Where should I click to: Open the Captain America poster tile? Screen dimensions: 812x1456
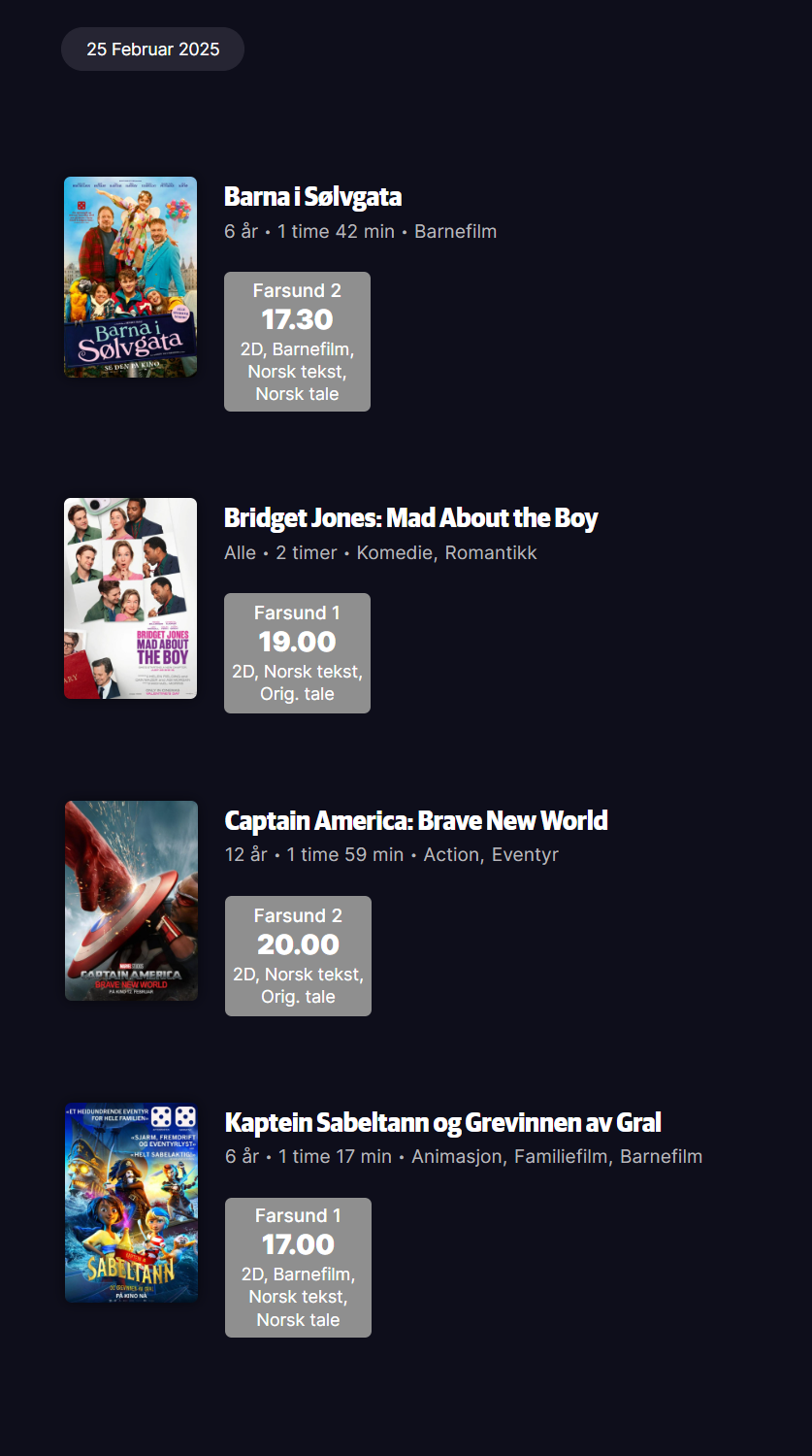coord(131,901)
